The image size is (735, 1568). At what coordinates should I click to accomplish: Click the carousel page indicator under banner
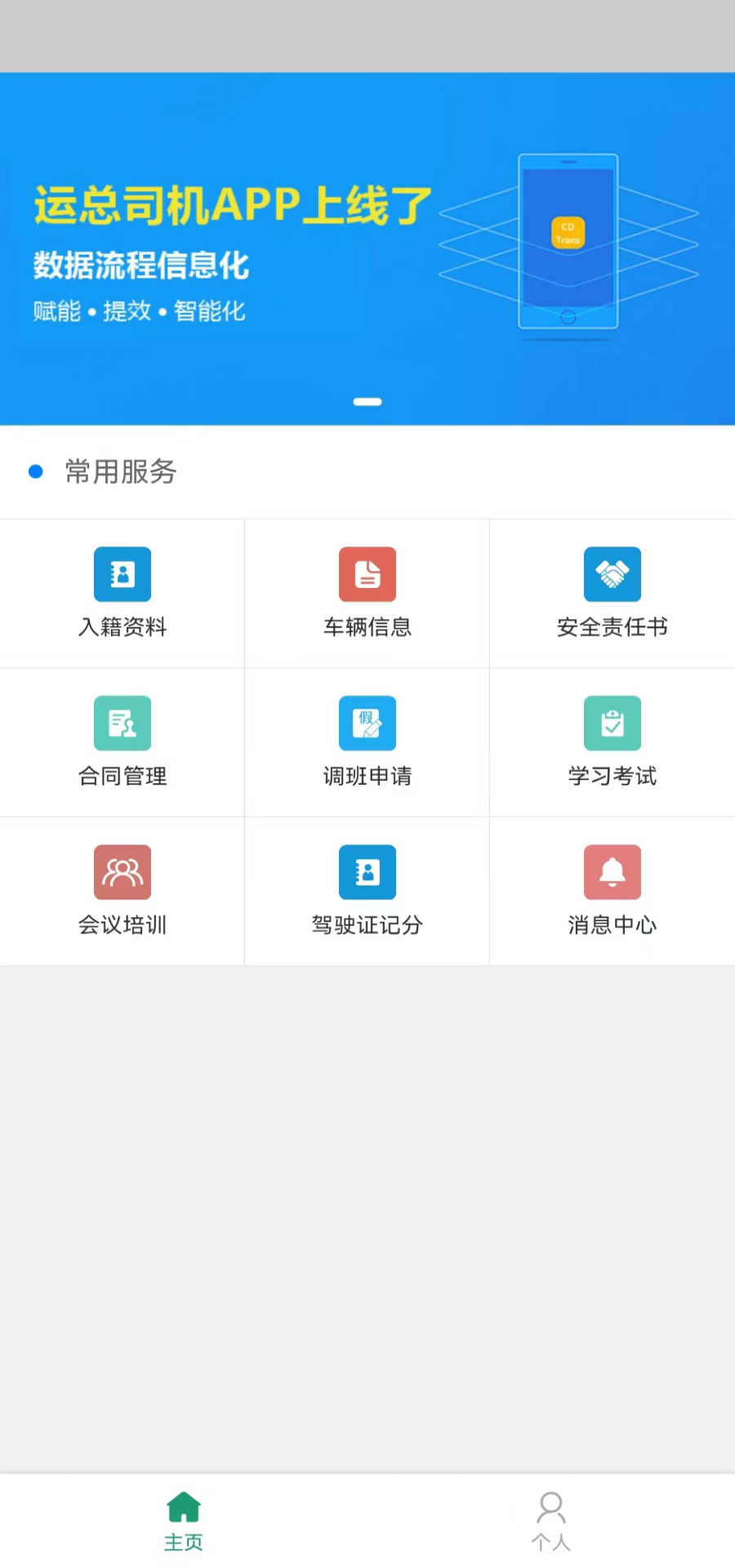pyautogui.click(x=367, y=401)
